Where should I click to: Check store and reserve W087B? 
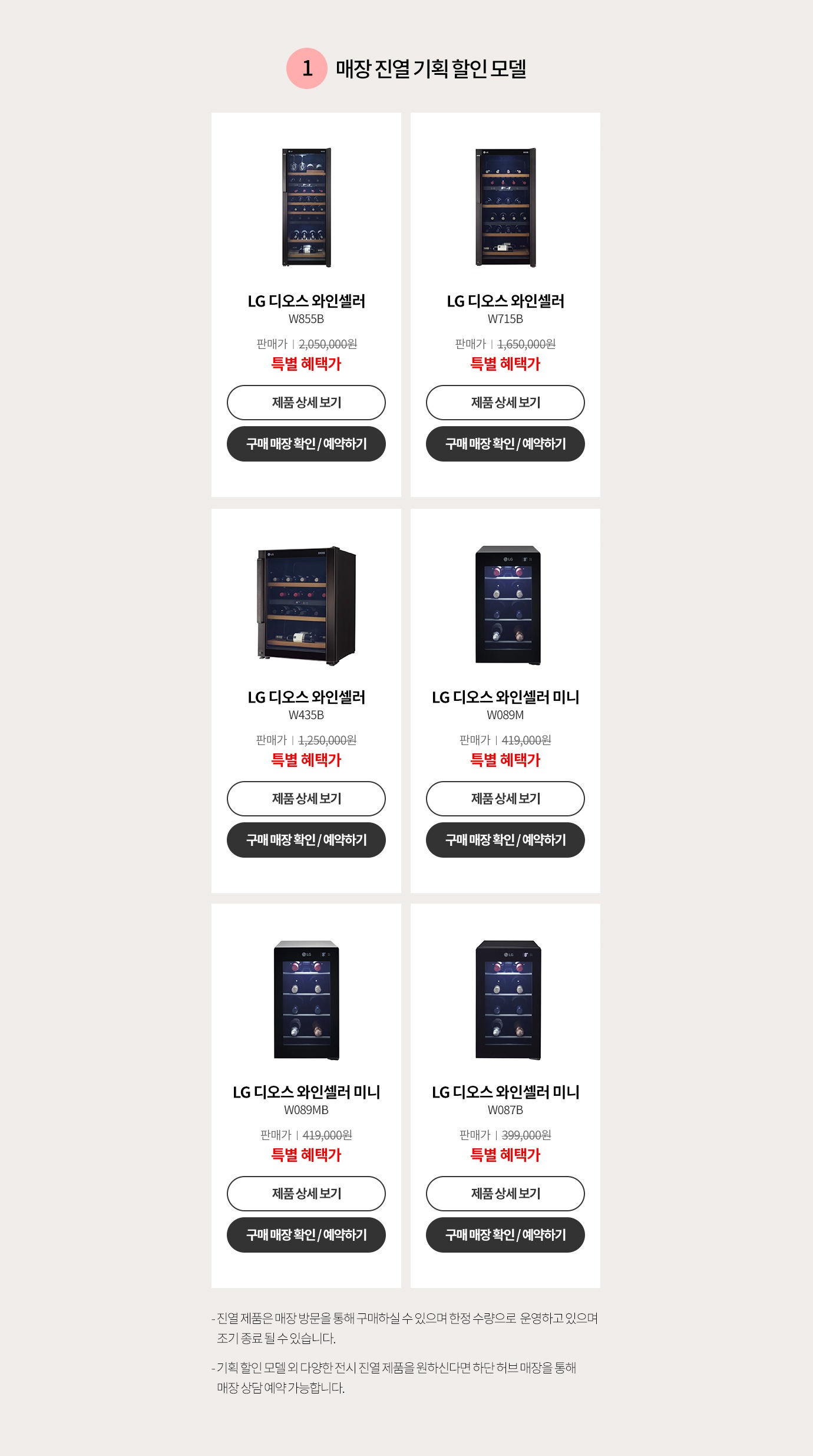505,1235
